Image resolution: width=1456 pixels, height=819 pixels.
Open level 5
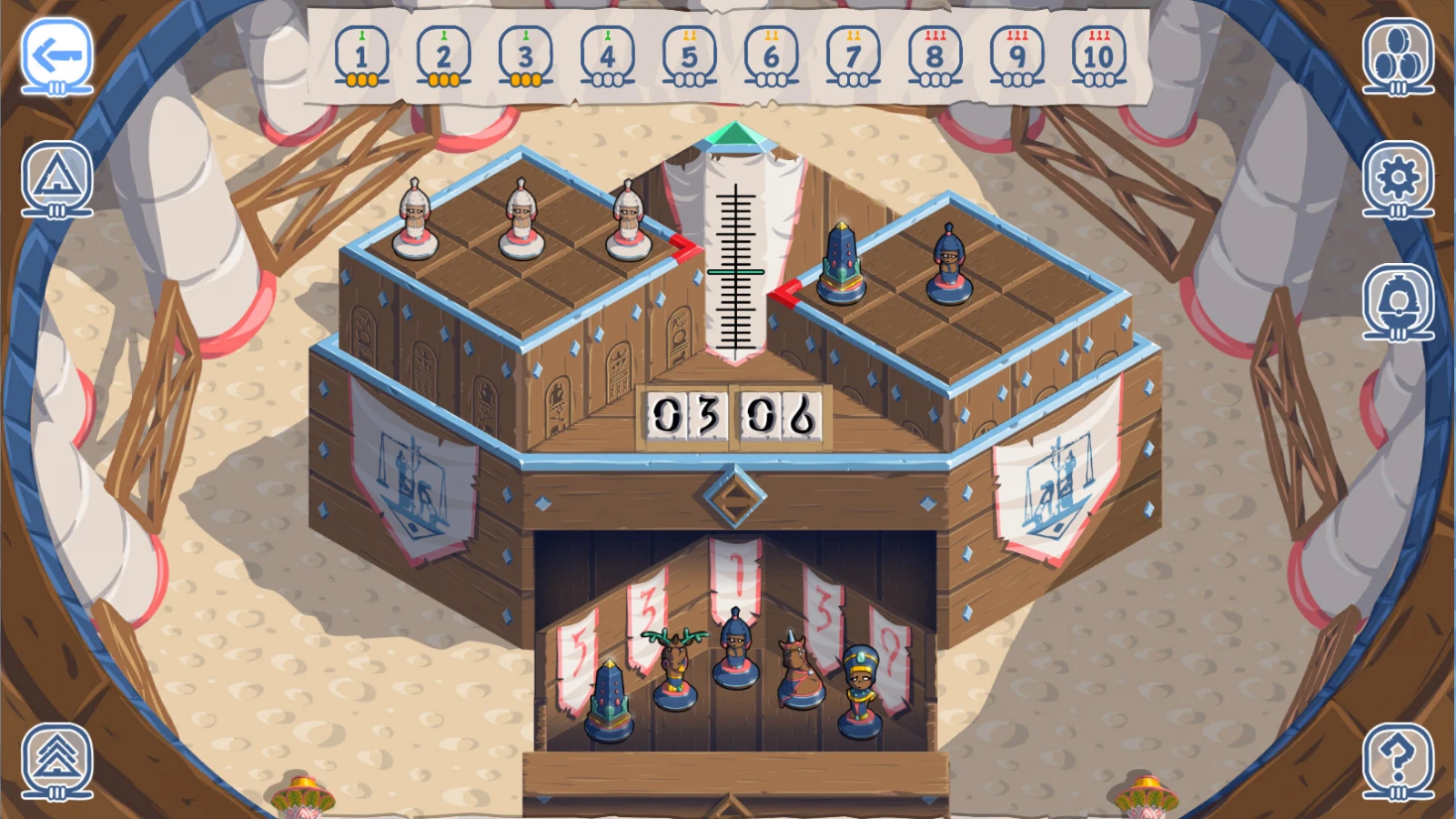[x=689, y=56]
